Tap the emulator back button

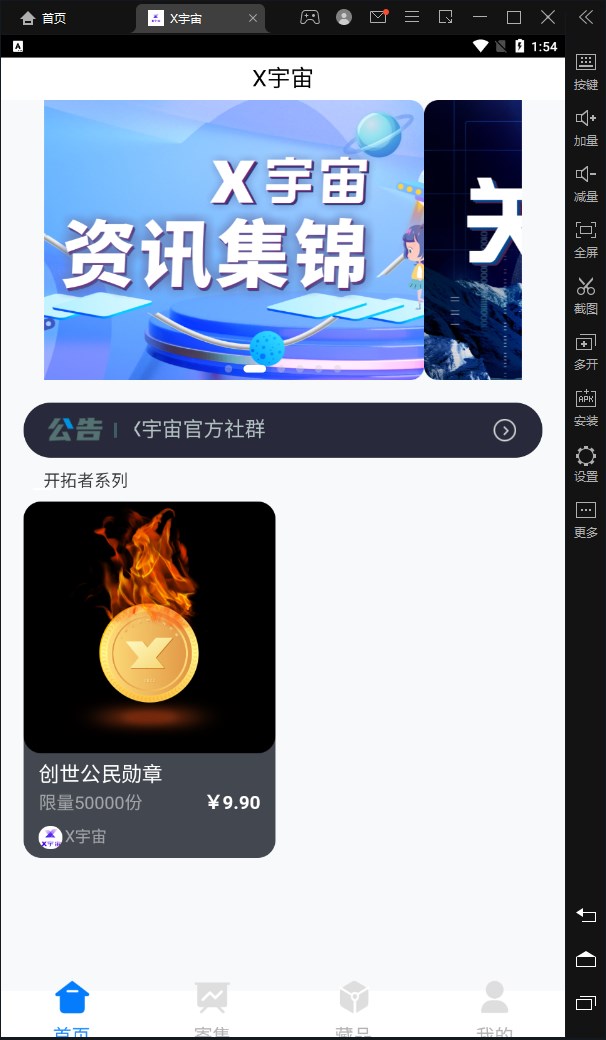point(586,915)
